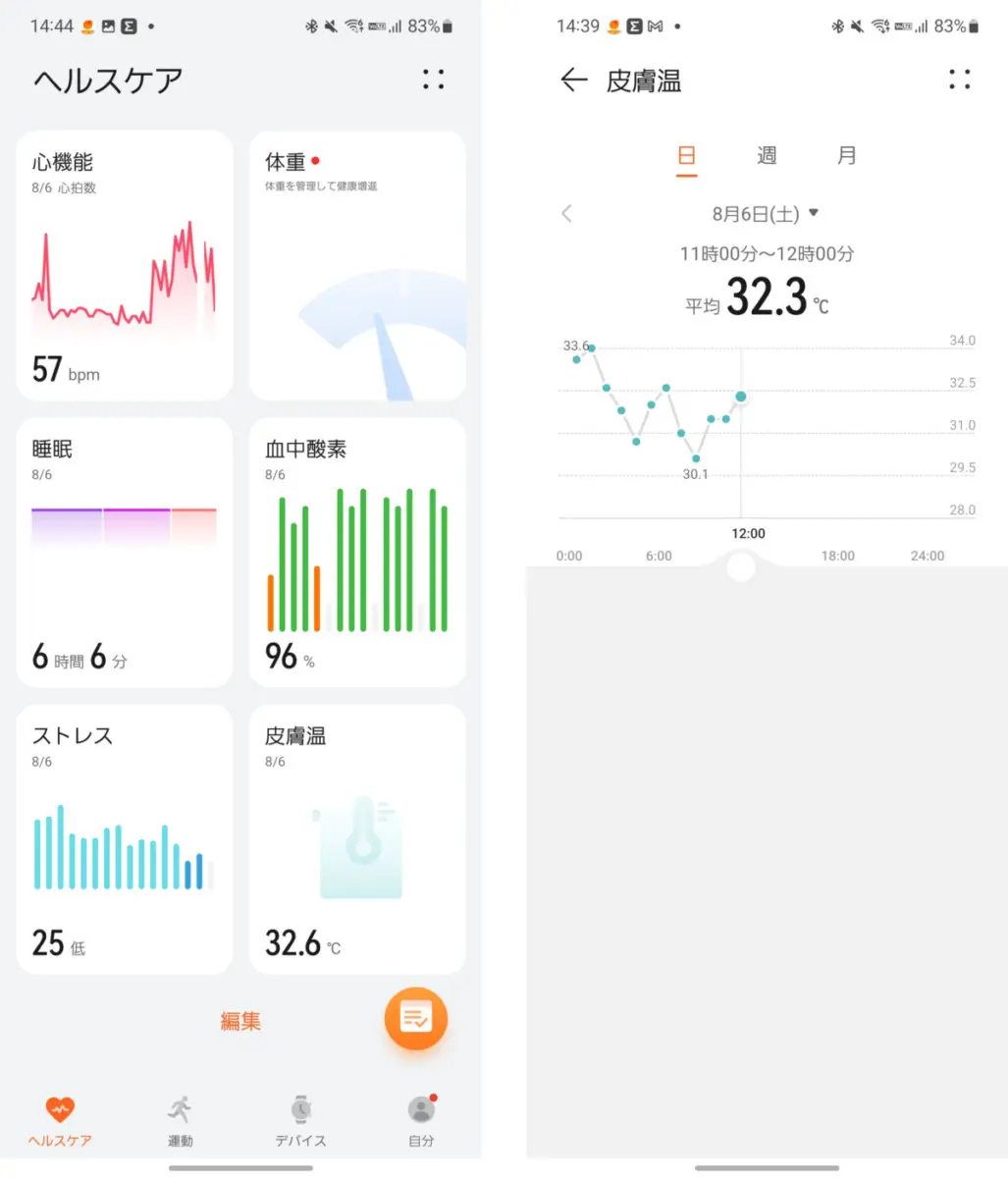Open the 皮膚温 card showing 32.6℃
The height and width of the screenshot is (1178, 1008).
[x=357, y=839]
